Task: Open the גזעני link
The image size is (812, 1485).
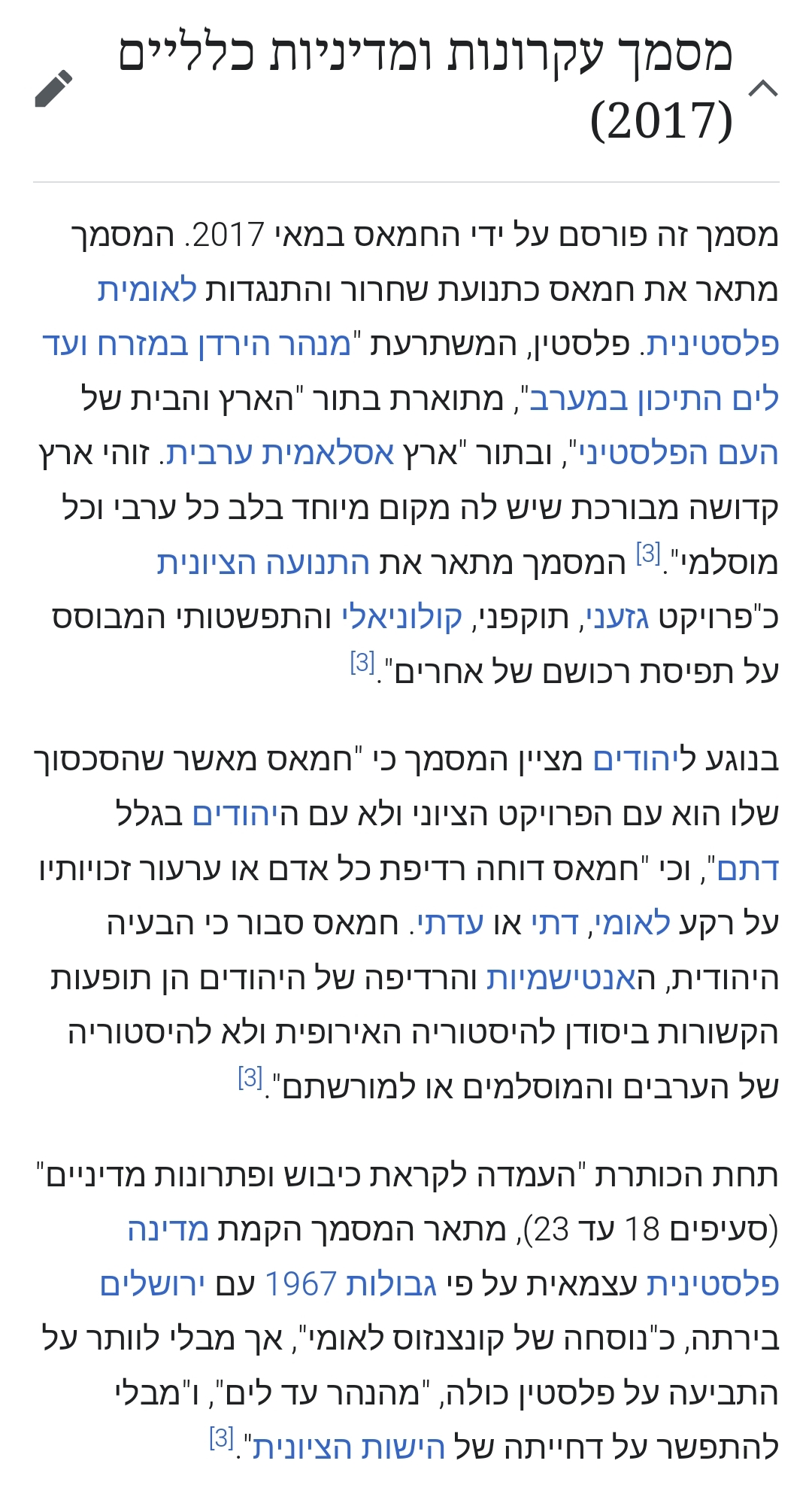Action: (x=617, y=618)
